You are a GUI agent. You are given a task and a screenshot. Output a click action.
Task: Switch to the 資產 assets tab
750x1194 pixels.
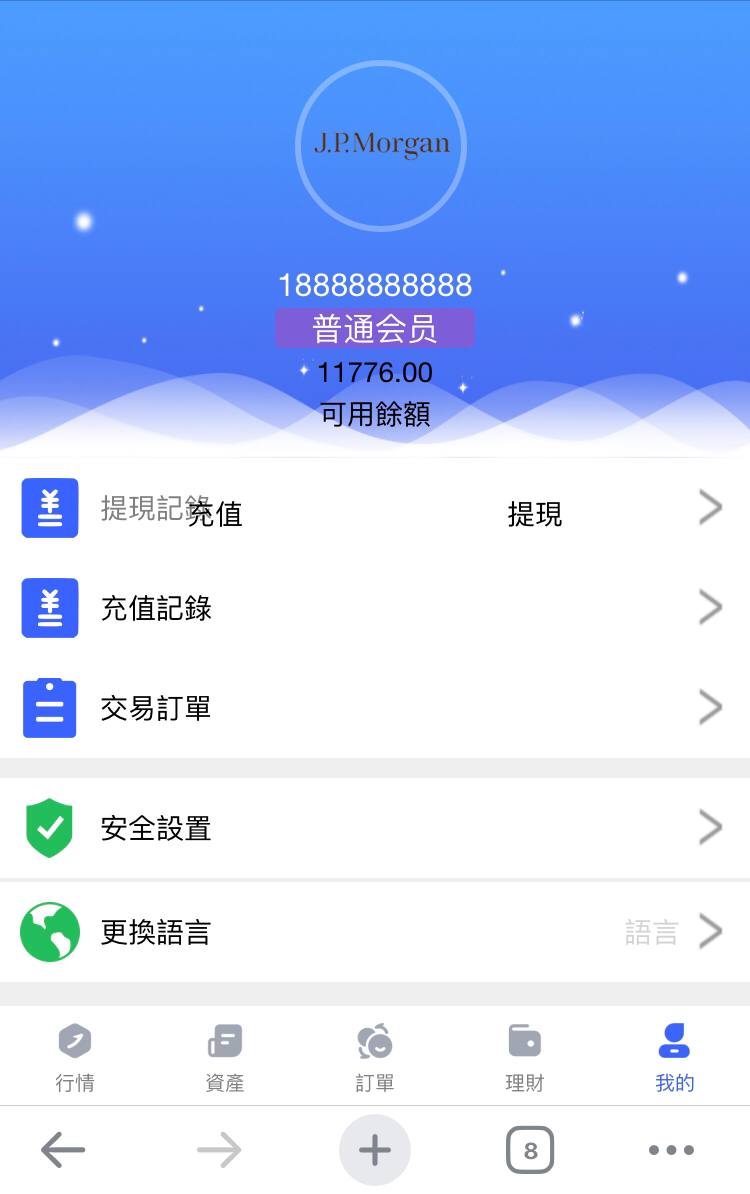click(225, 1058)
